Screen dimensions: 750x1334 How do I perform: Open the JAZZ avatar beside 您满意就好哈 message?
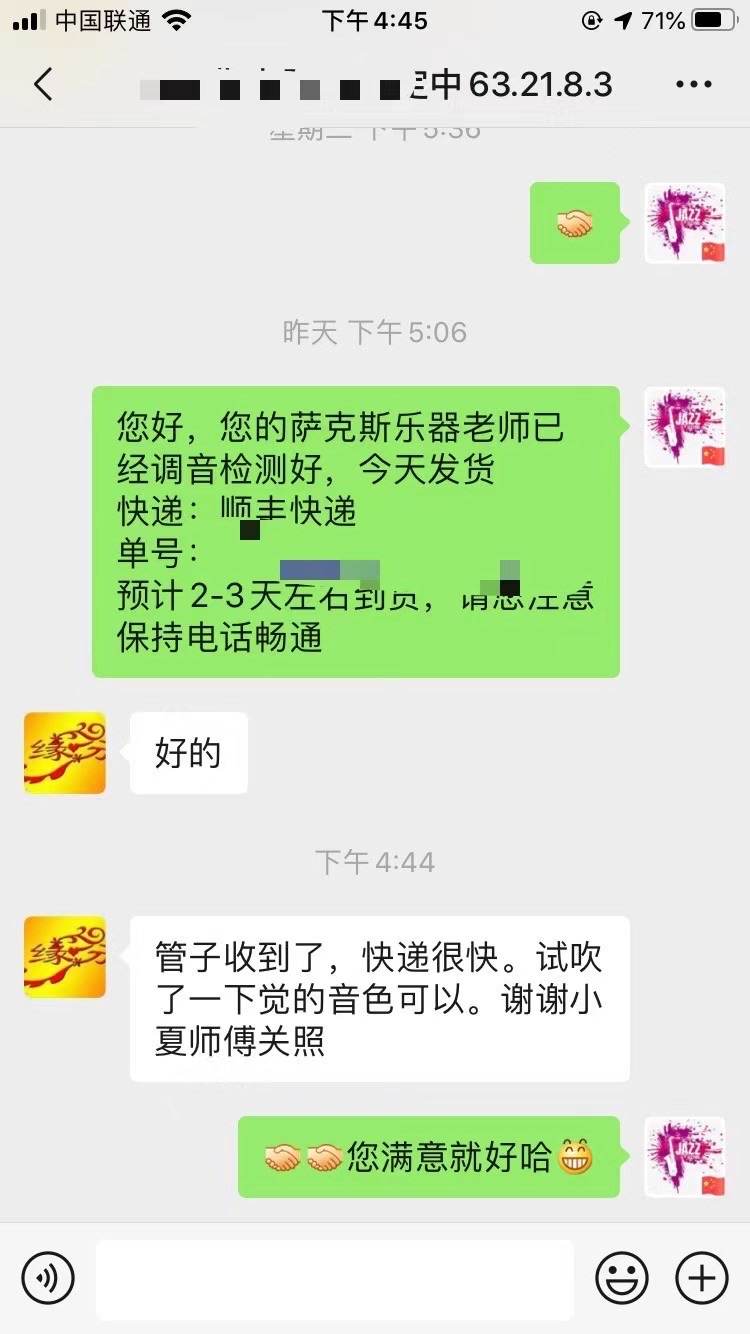tap(685, 1157)
